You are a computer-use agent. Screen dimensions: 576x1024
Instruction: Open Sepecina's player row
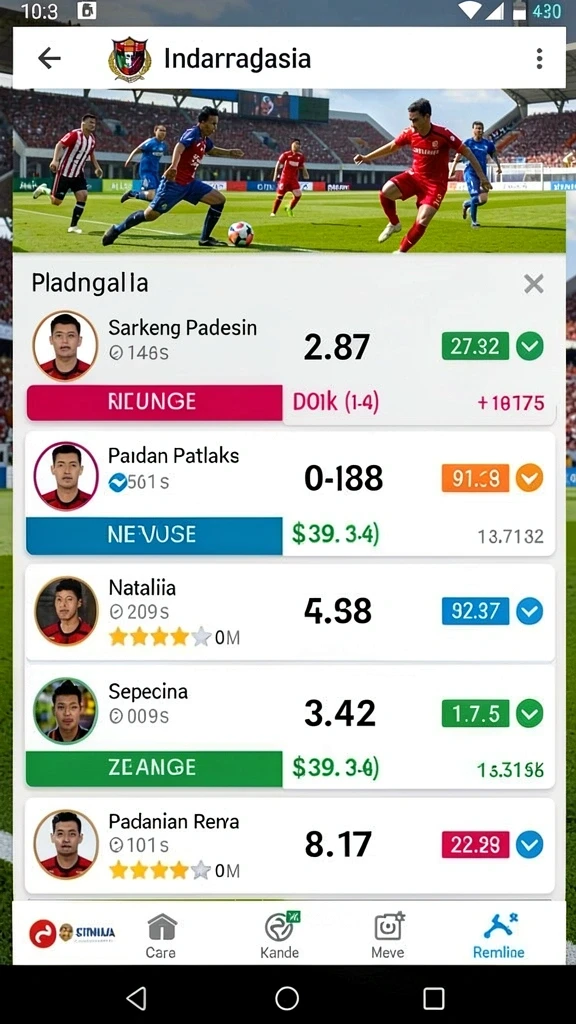pos(291,710)
